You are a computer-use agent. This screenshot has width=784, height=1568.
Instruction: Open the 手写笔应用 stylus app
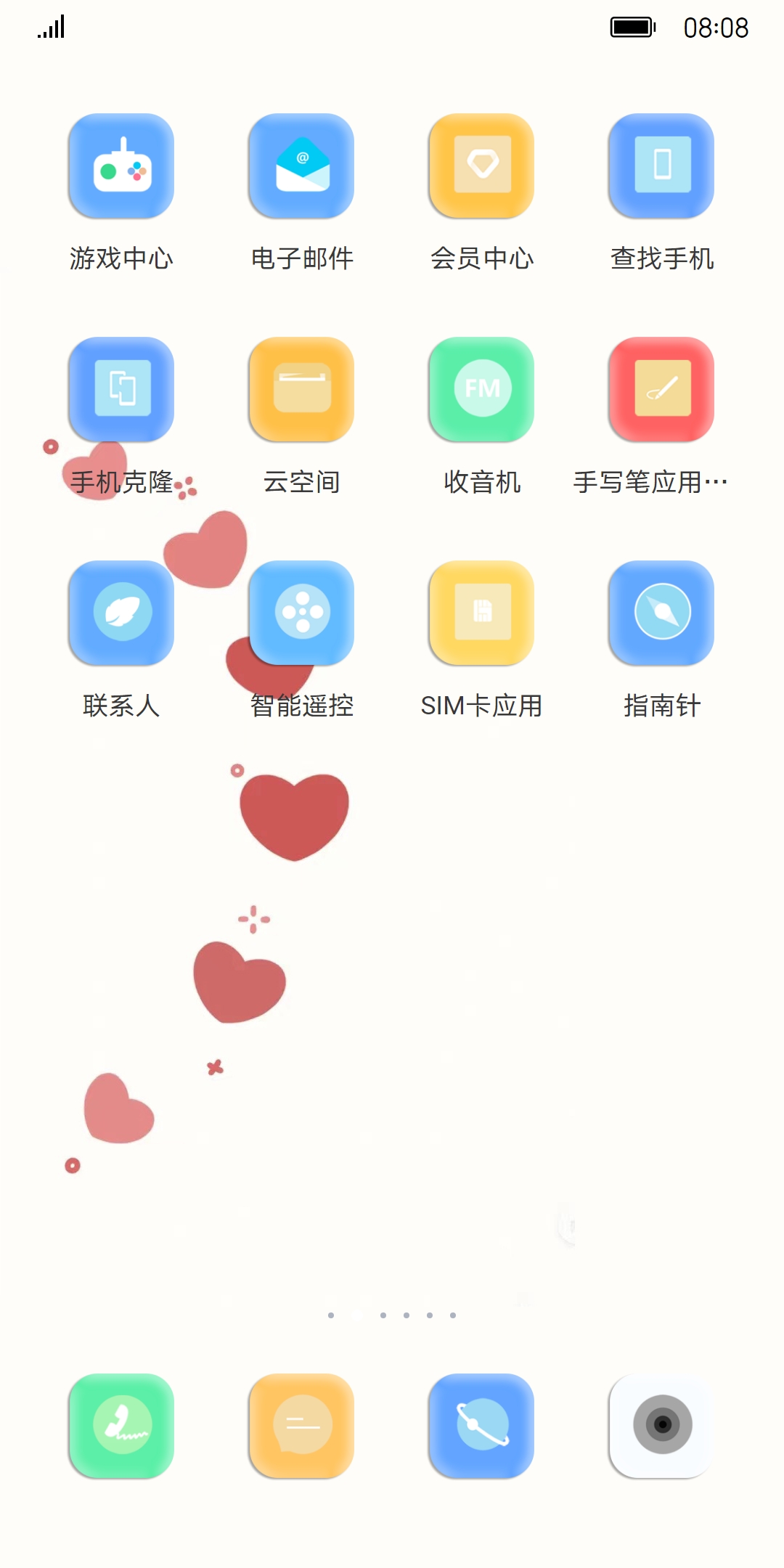point(661,390)
